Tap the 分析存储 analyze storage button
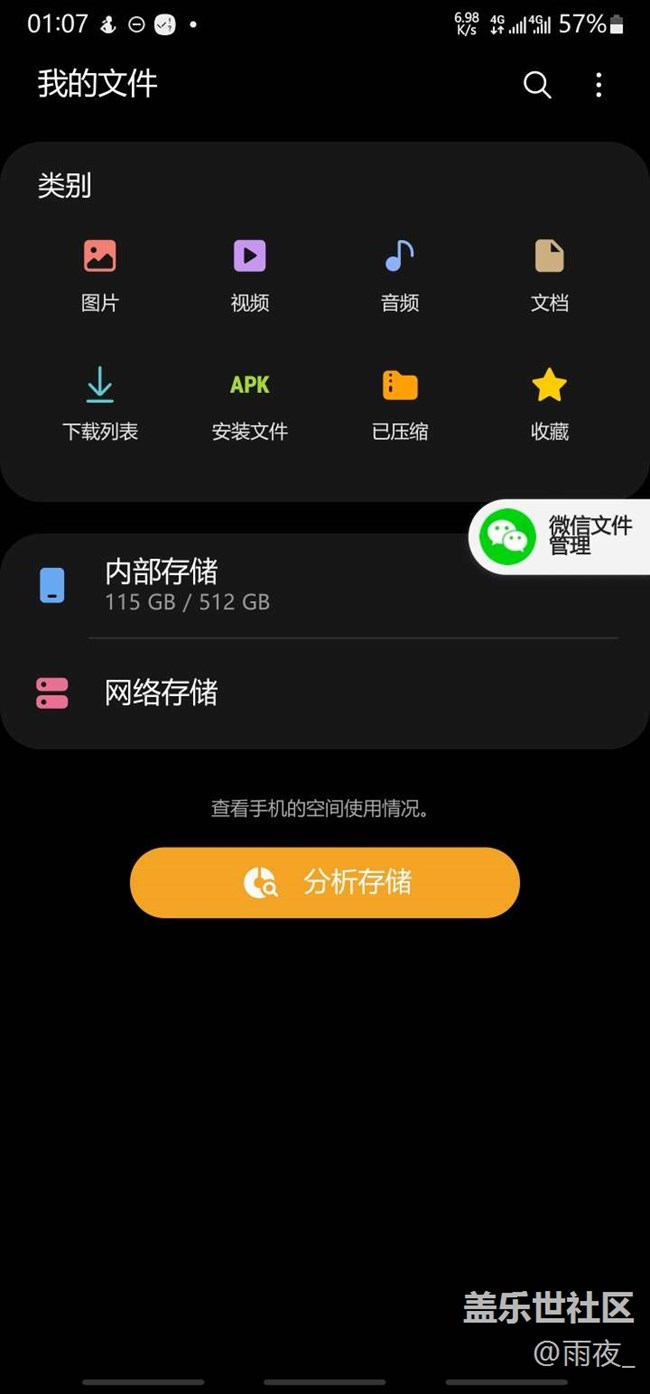 (x=325, y=883)
